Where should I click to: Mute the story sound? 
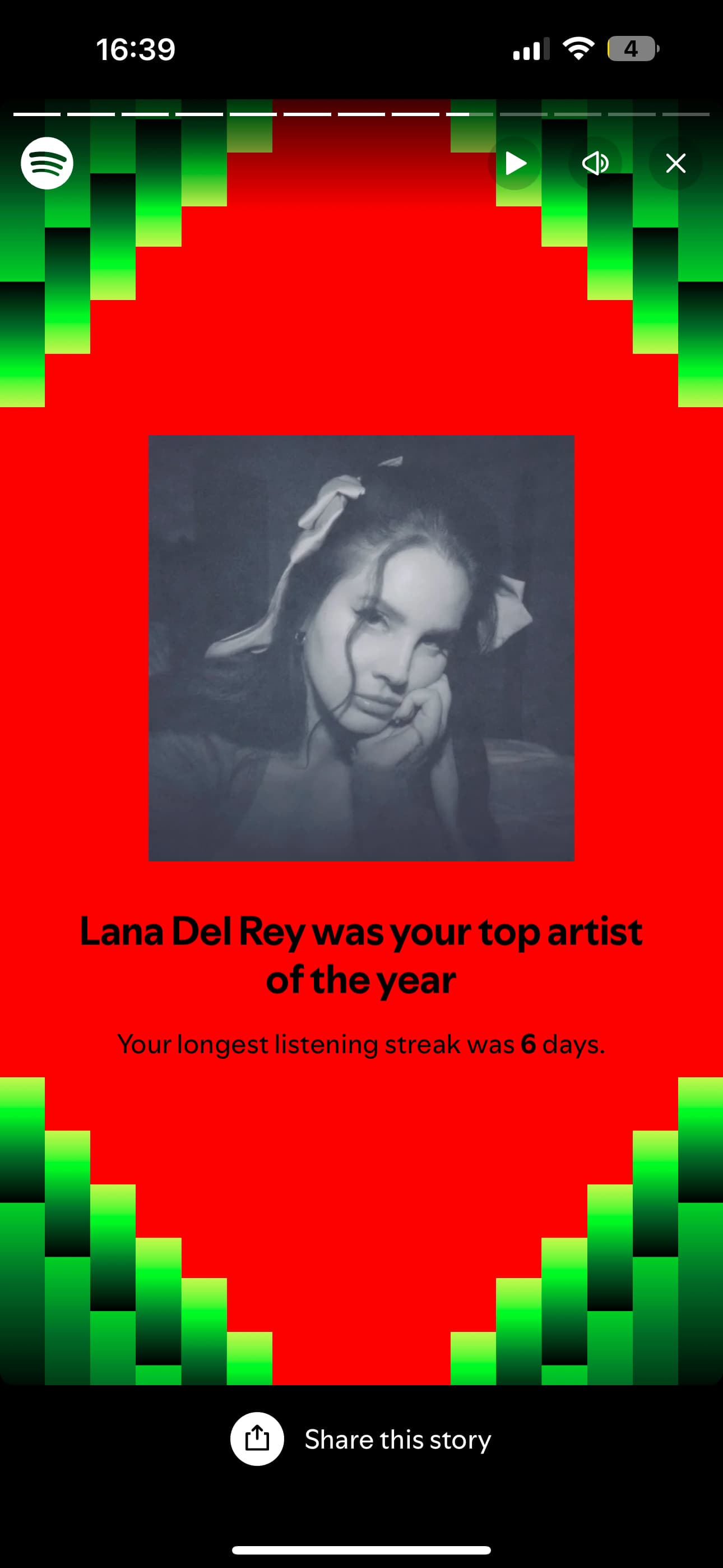tap(595, 163)
